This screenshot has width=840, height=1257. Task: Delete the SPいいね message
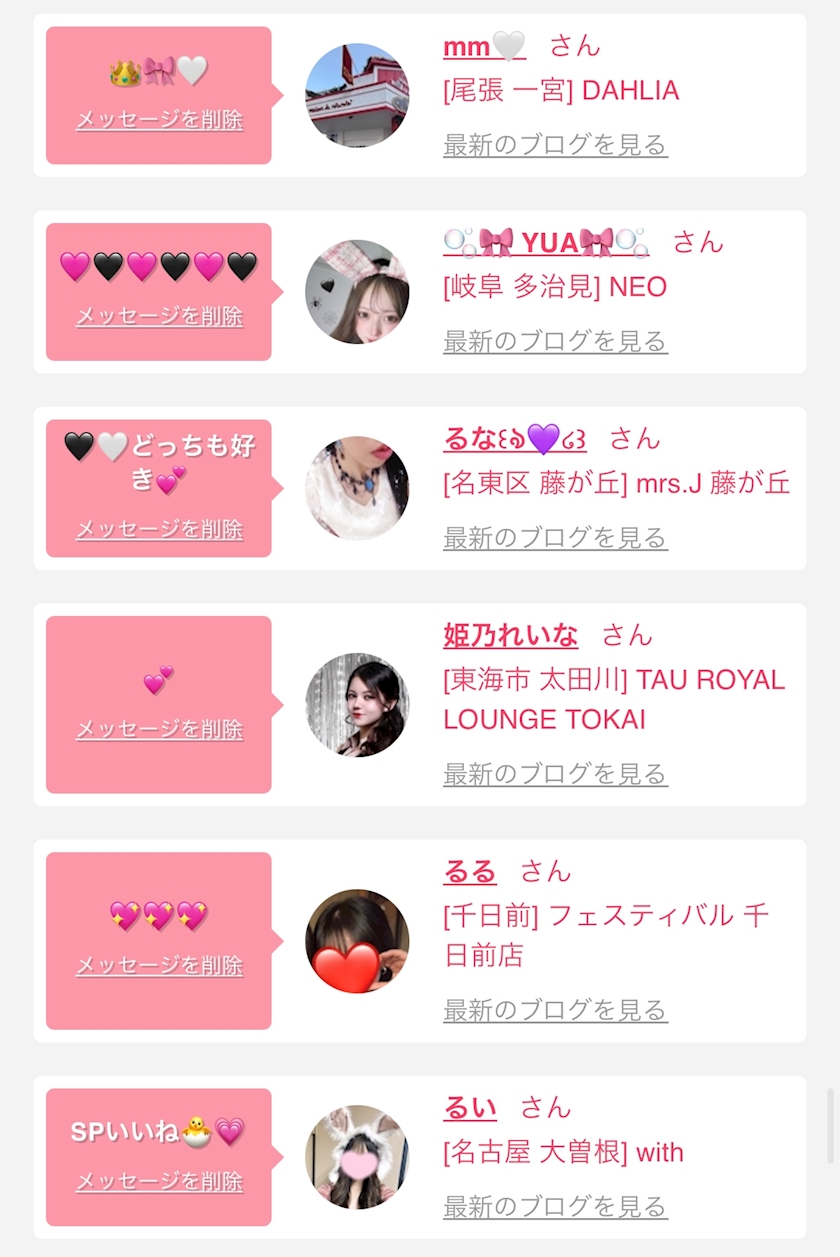pyautogui.click(x=159, y=1181)
